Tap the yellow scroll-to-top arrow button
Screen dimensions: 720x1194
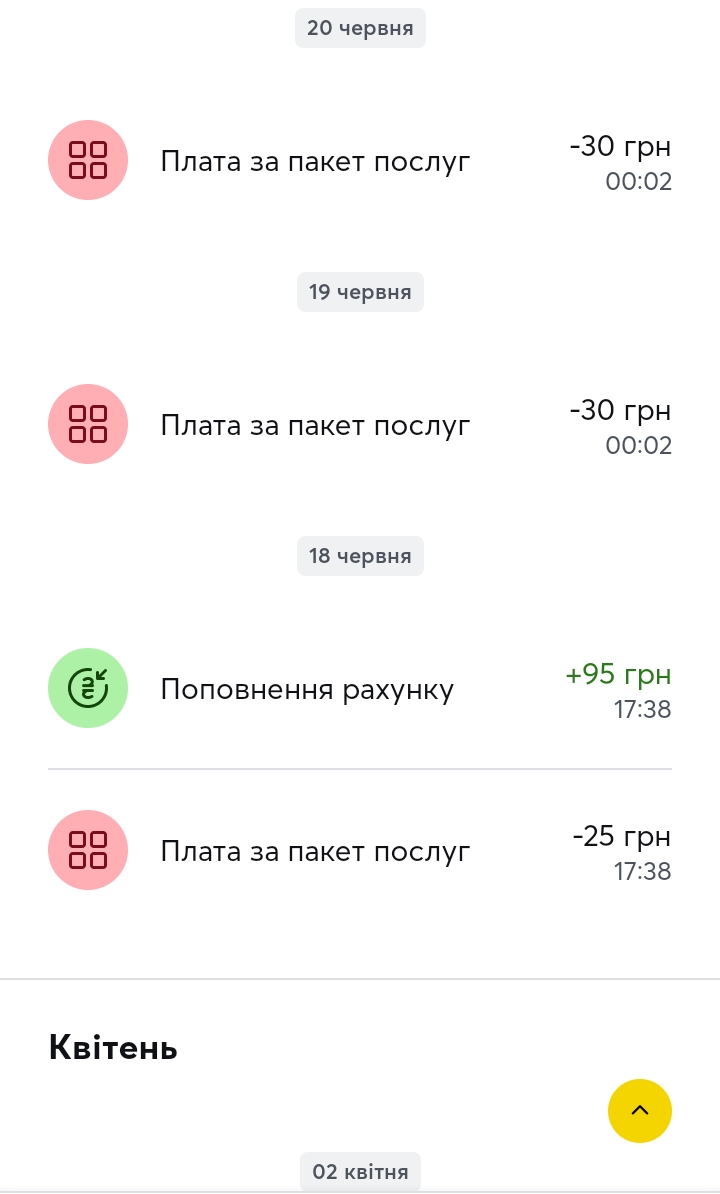click(639, 1110)
